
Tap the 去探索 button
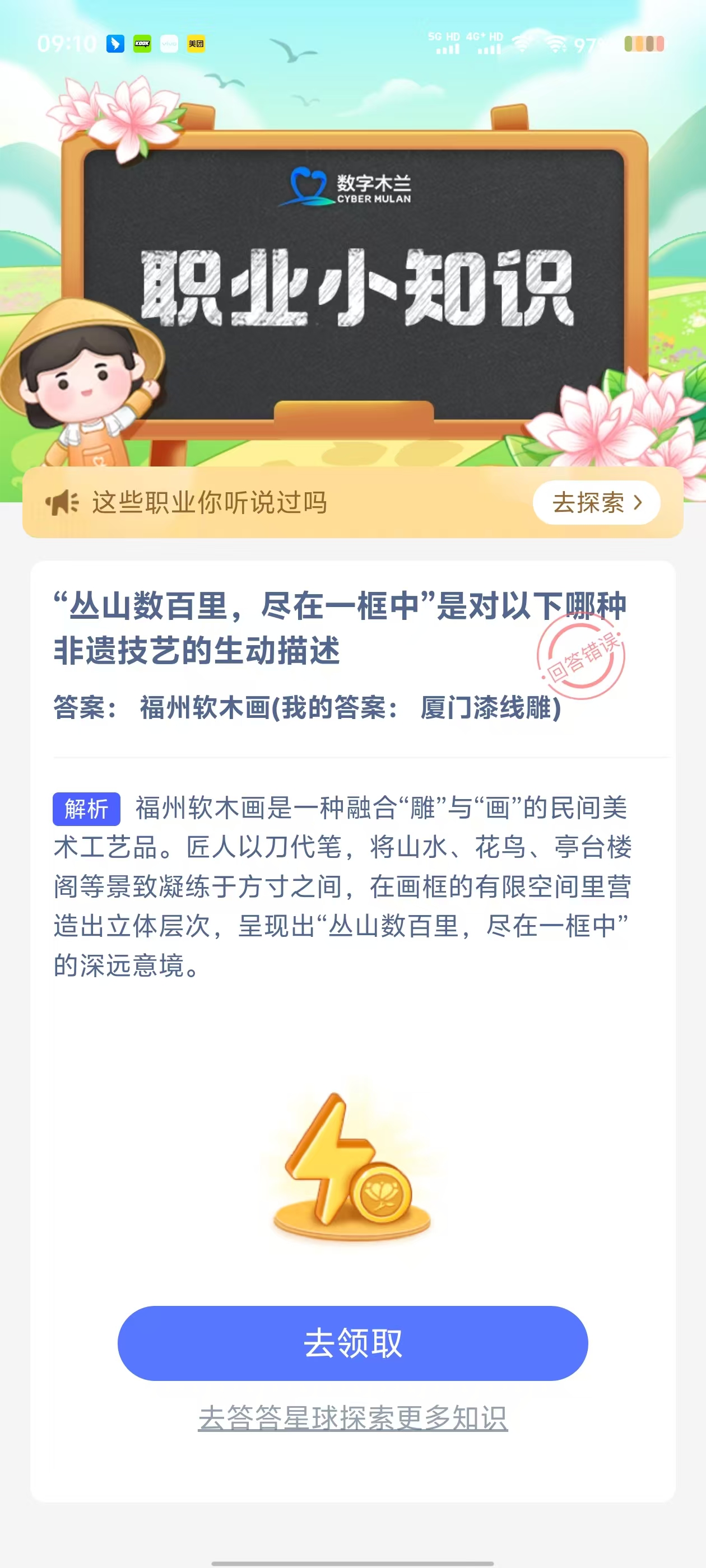596,503
